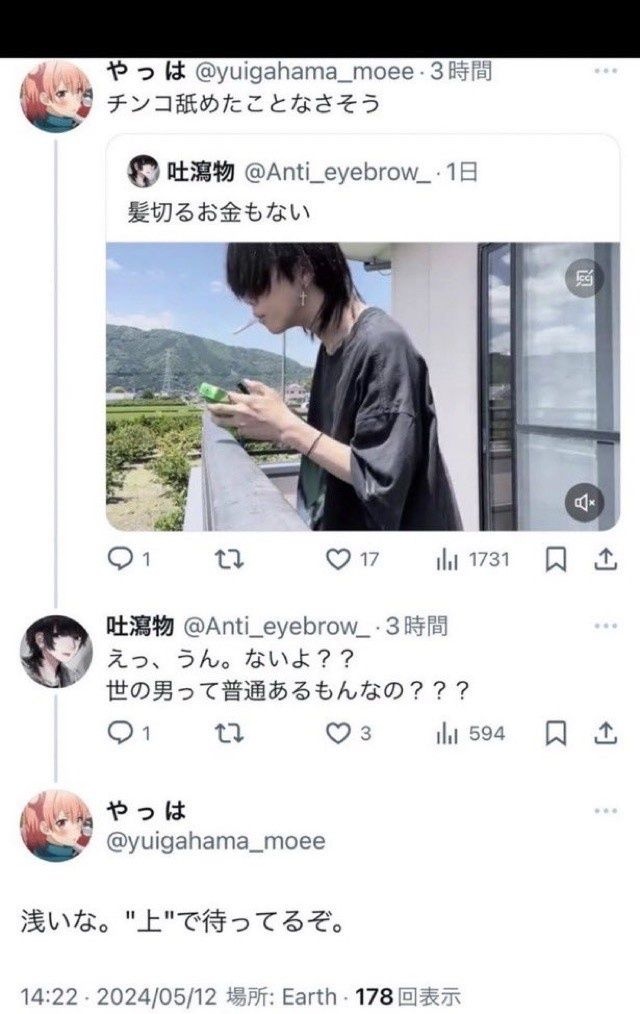This screenshot has height=1014, width=640.
Task: Open 吐瀉物's profile picture beside the reply
Action: pos(56,651)
